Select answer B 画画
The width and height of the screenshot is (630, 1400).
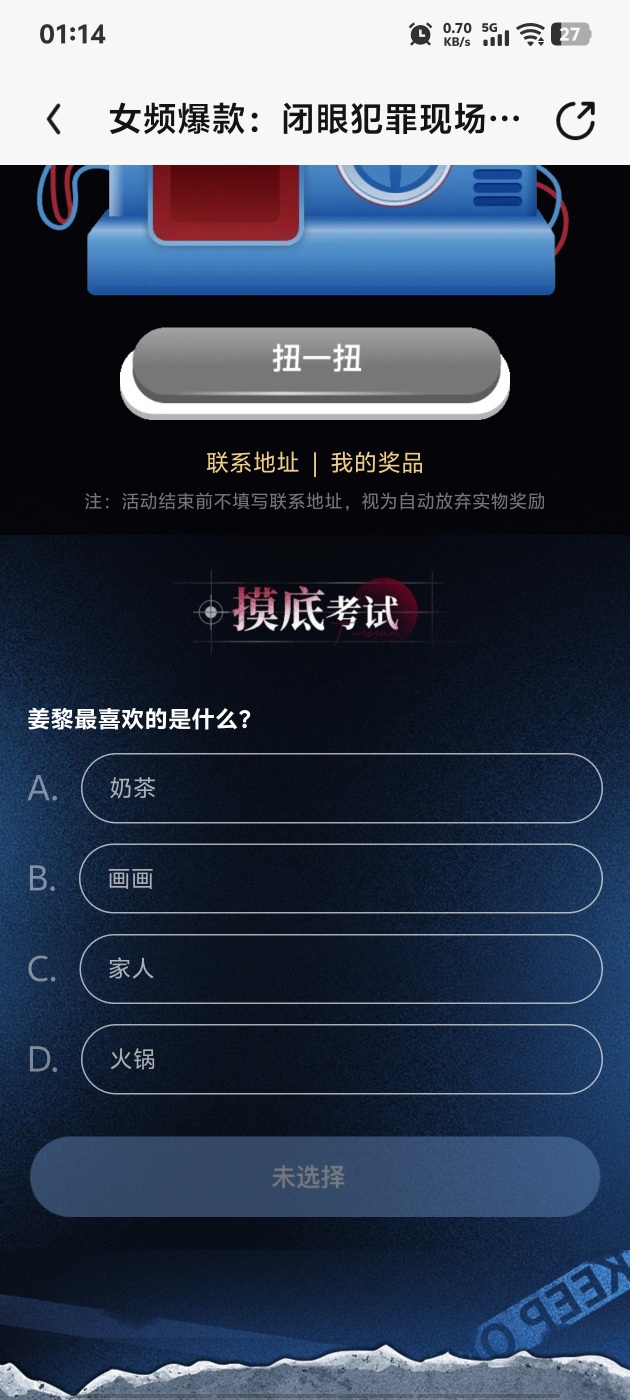tap(341, 879)
